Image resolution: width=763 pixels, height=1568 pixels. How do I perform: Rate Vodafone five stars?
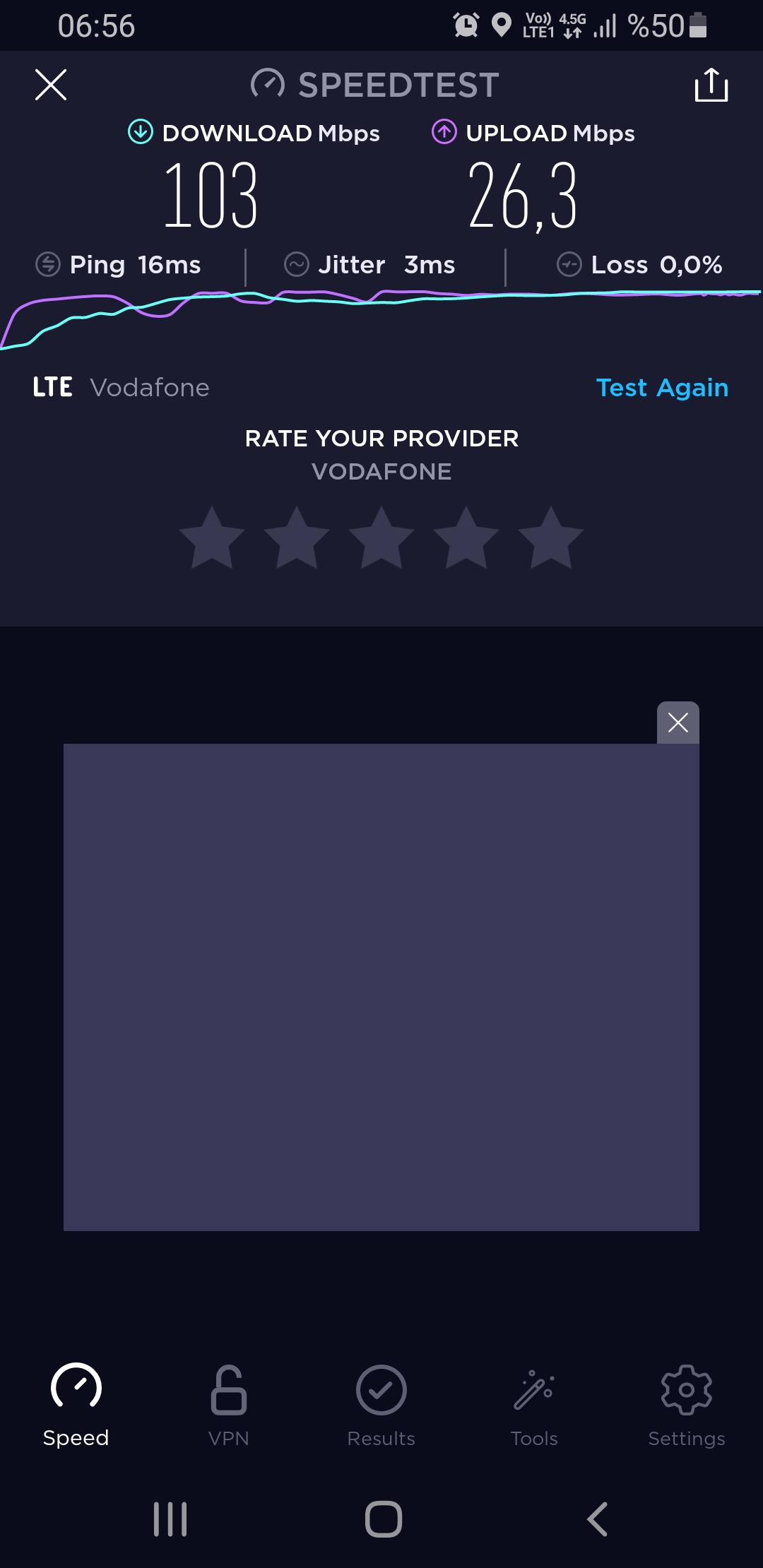click(x=551, y=537)
